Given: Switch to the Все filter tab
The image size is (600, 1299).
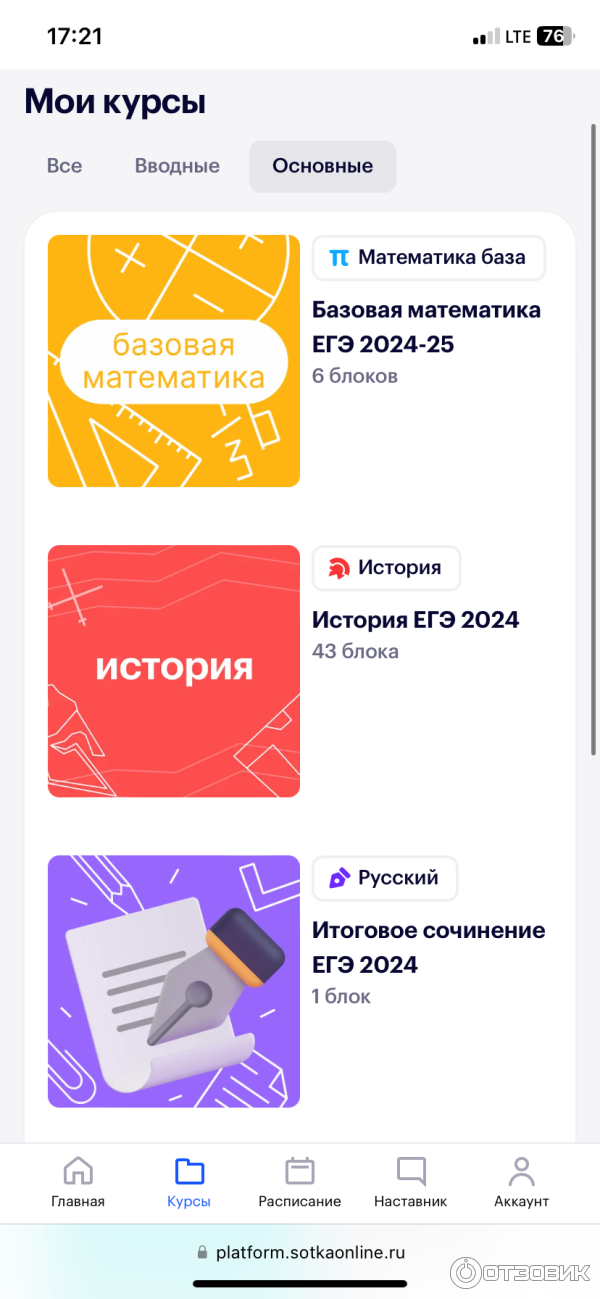Looking at the screenshot, I should coord(64,166).
